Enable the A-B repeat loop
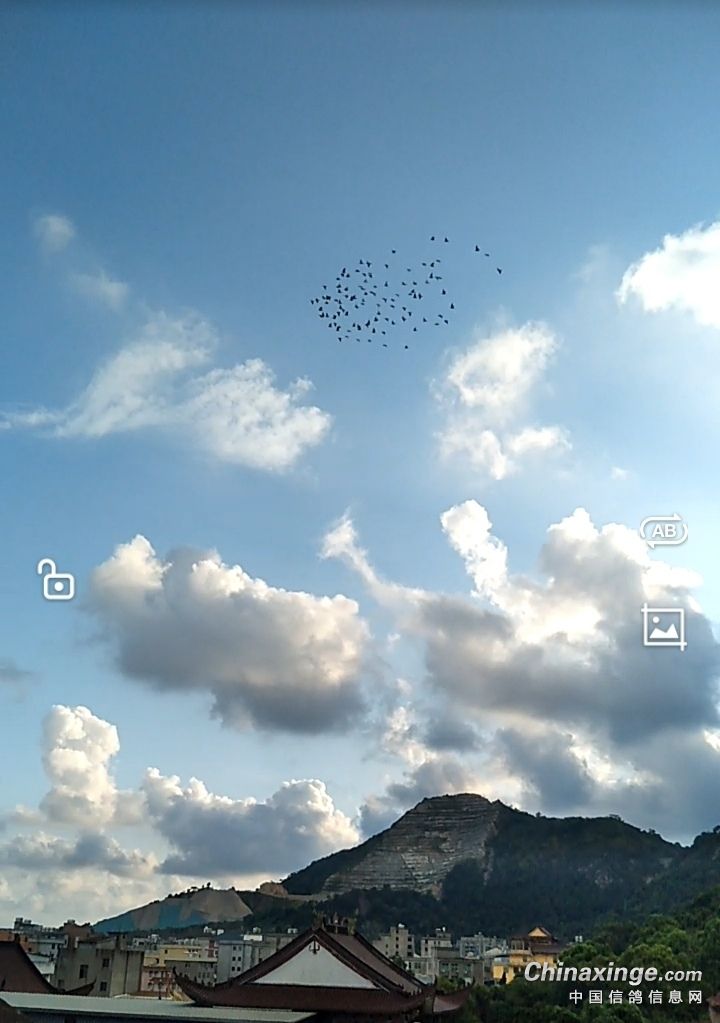Viewport: 720px width, 1023px height. pyautogui.click(x=663, y=531)
